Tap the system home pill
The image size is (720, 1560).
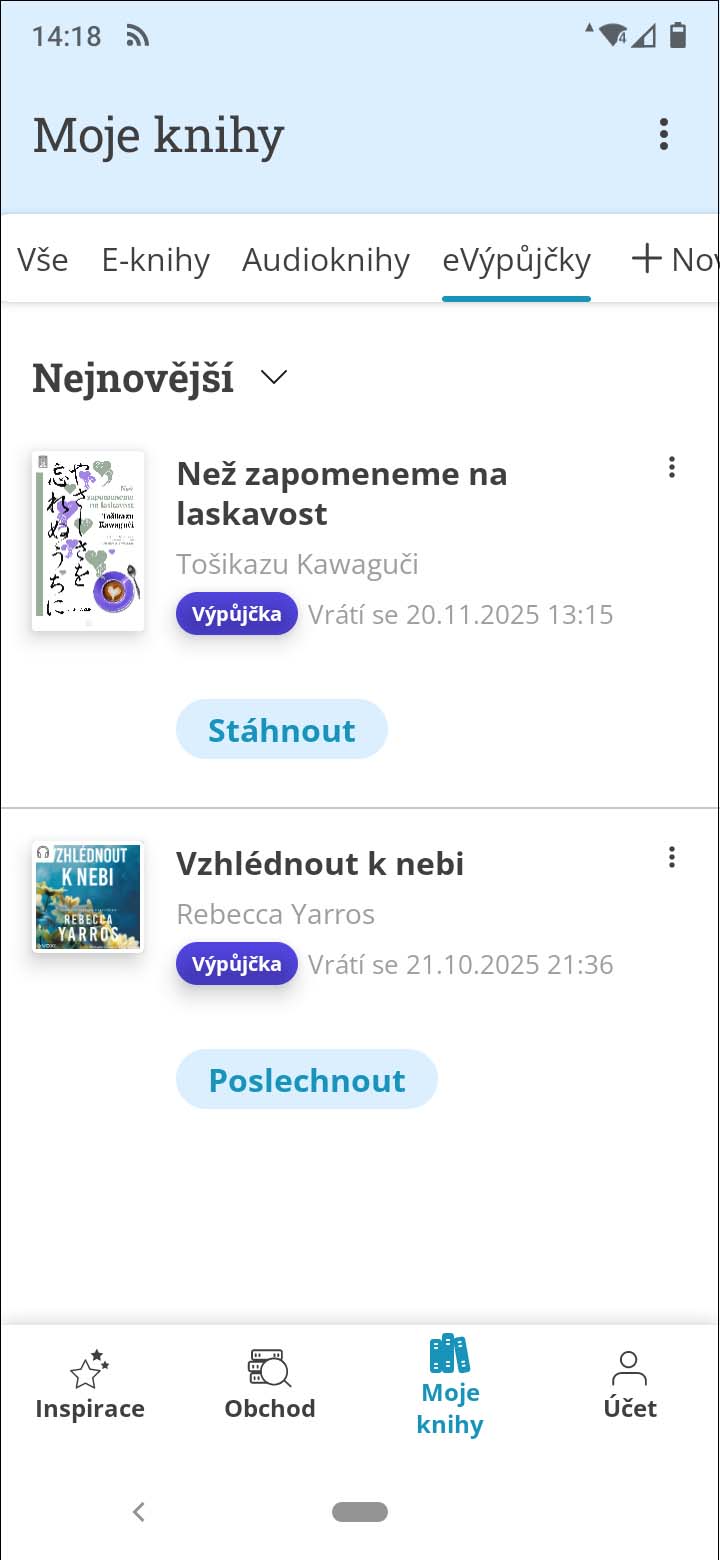[360, 1512]
